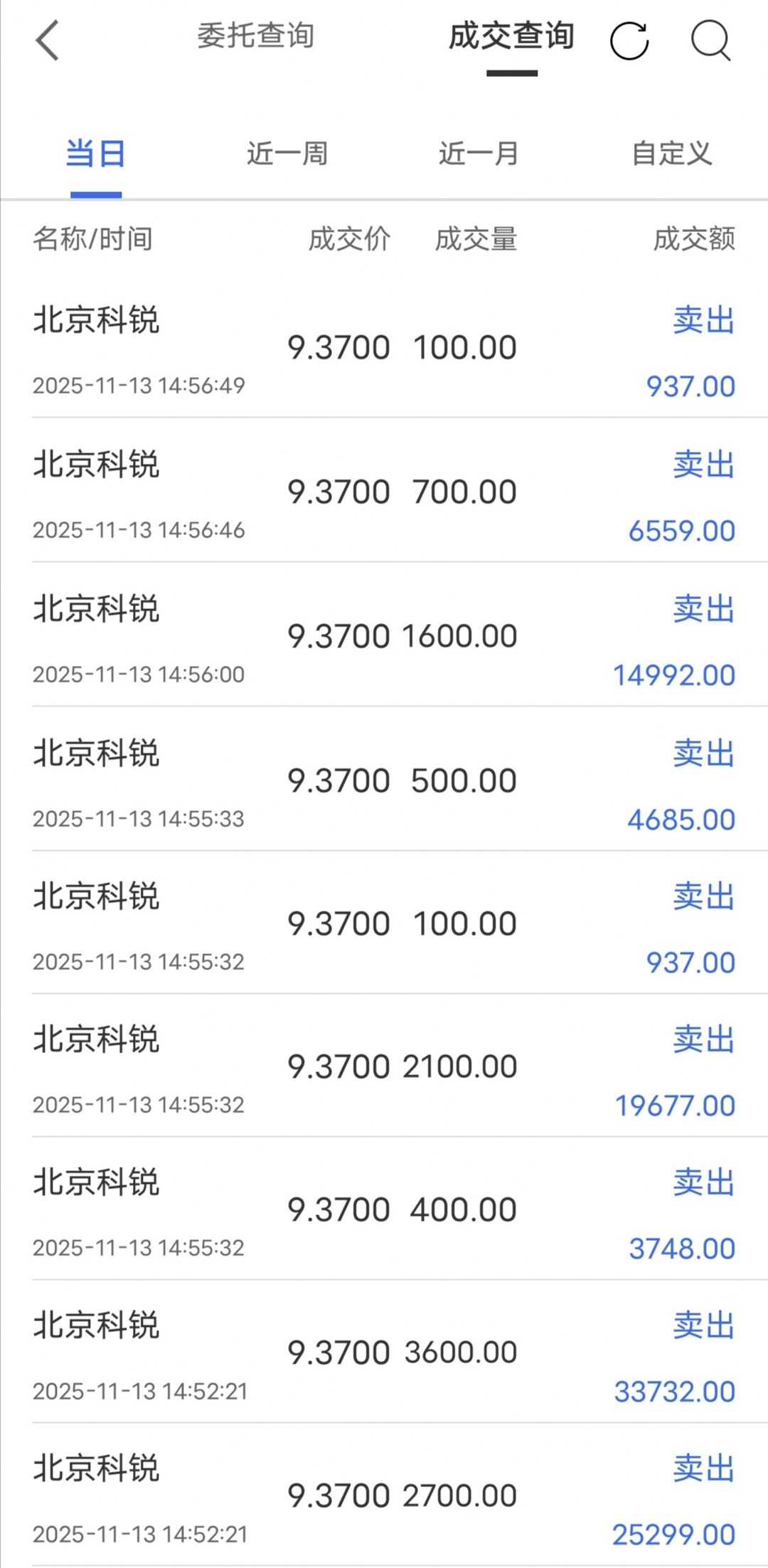The image size is (768, 1568).
Task: Open the 自定义 date range tab
Action: tap(672, 154)
